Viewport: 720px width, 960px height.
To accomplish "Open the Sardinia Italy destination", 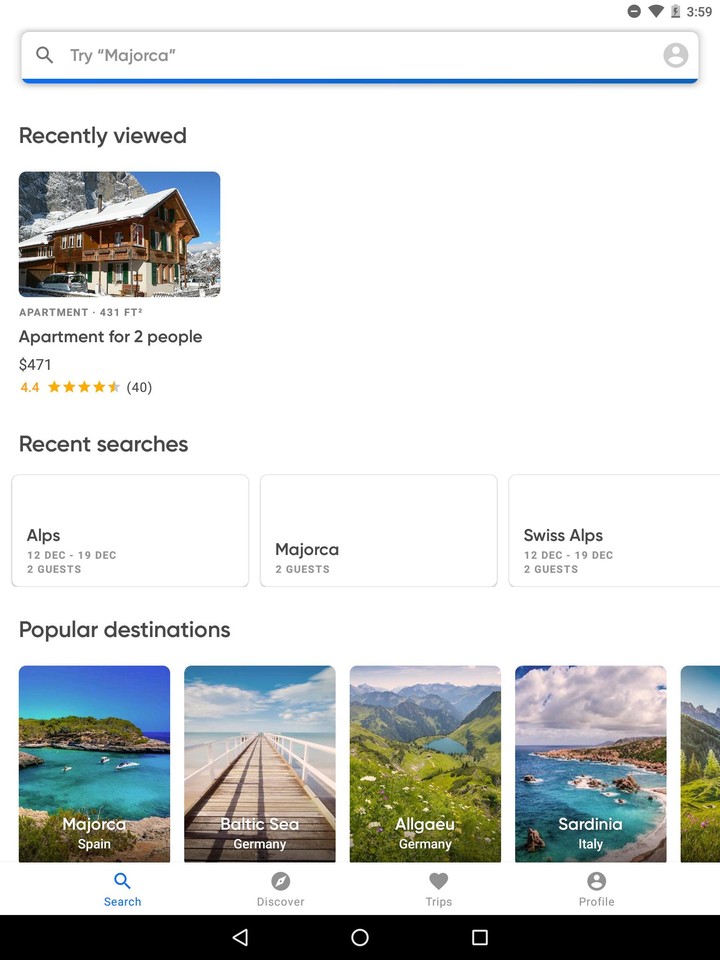I will click(590, 764).
